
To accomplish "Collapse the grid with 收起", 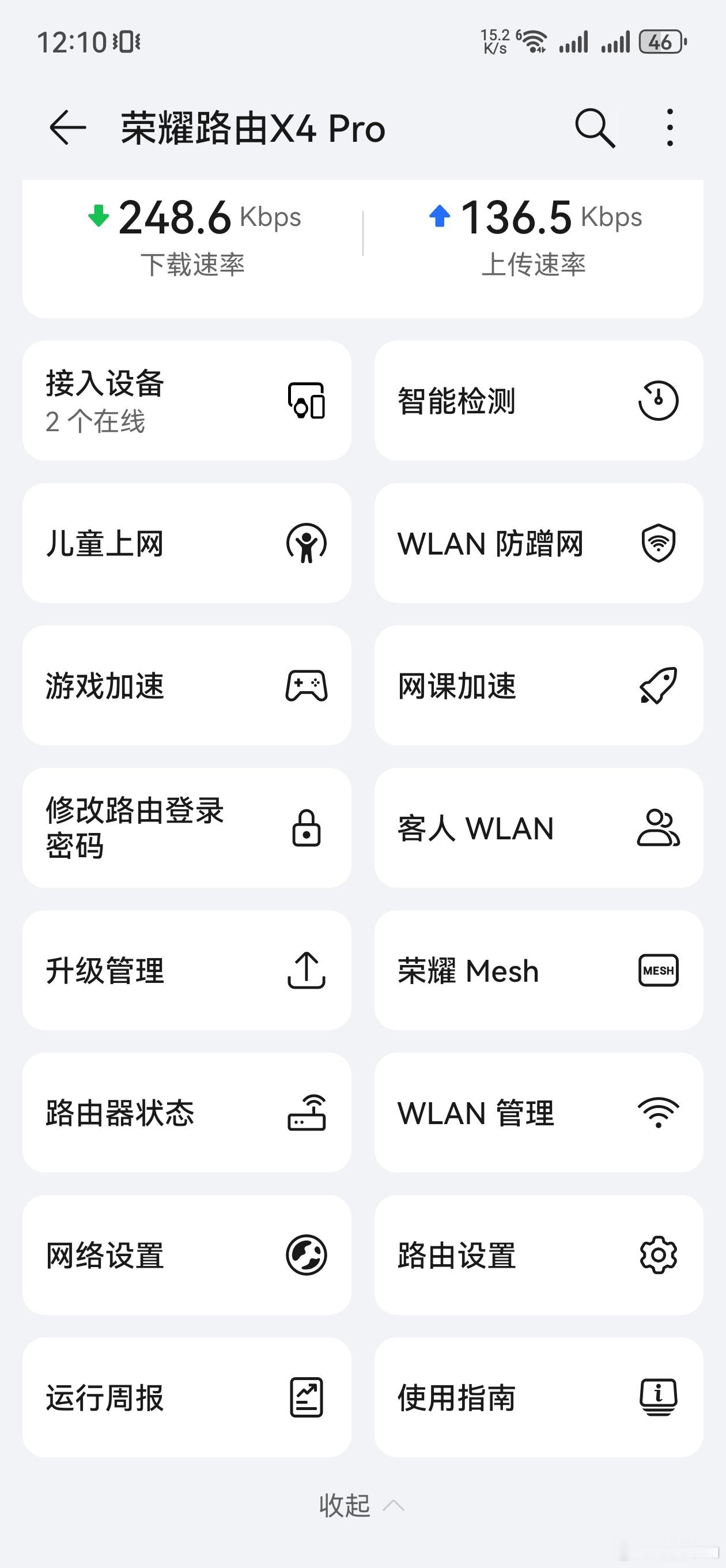I will [x=361, y=1505].
